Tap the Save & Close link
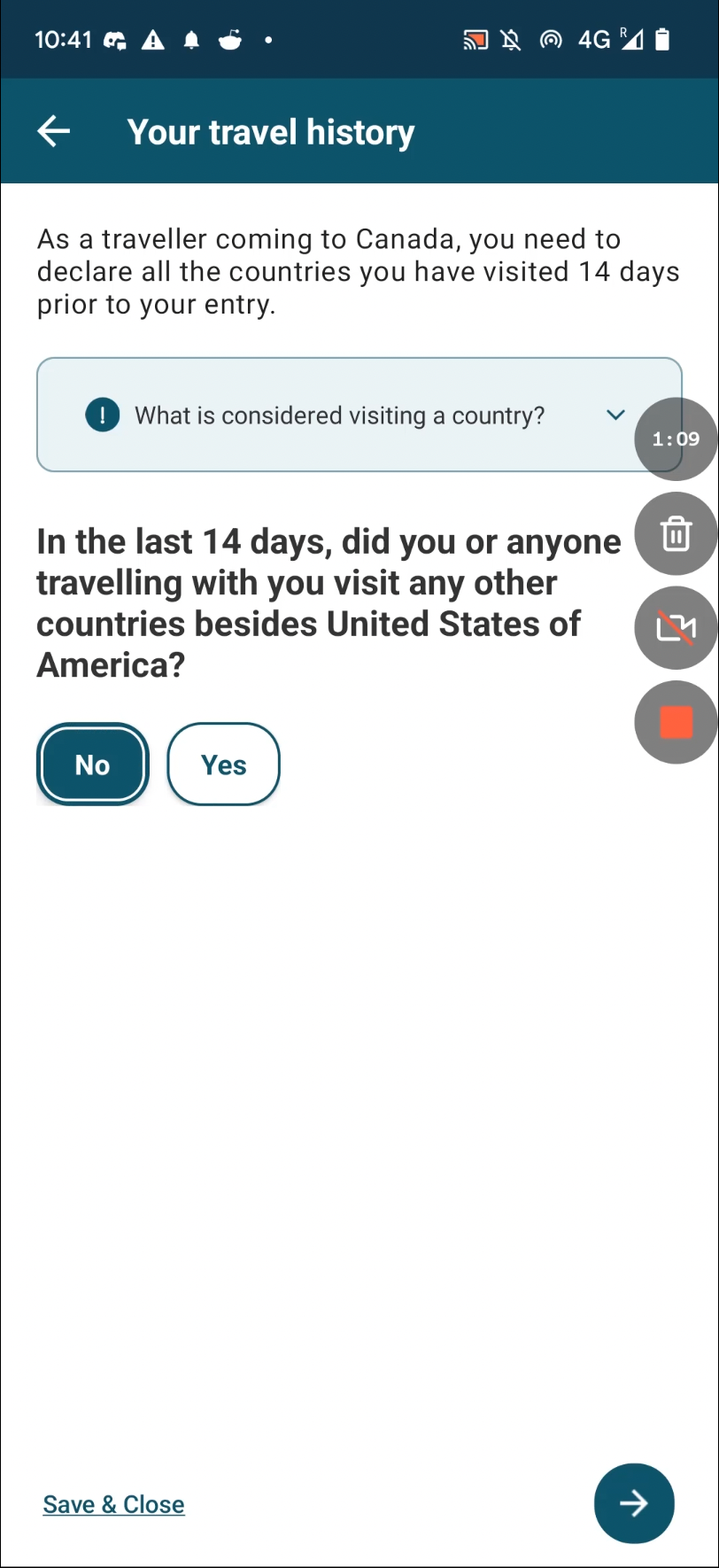This screenshot has width=719, height=1568. (x=114, y=1504)
